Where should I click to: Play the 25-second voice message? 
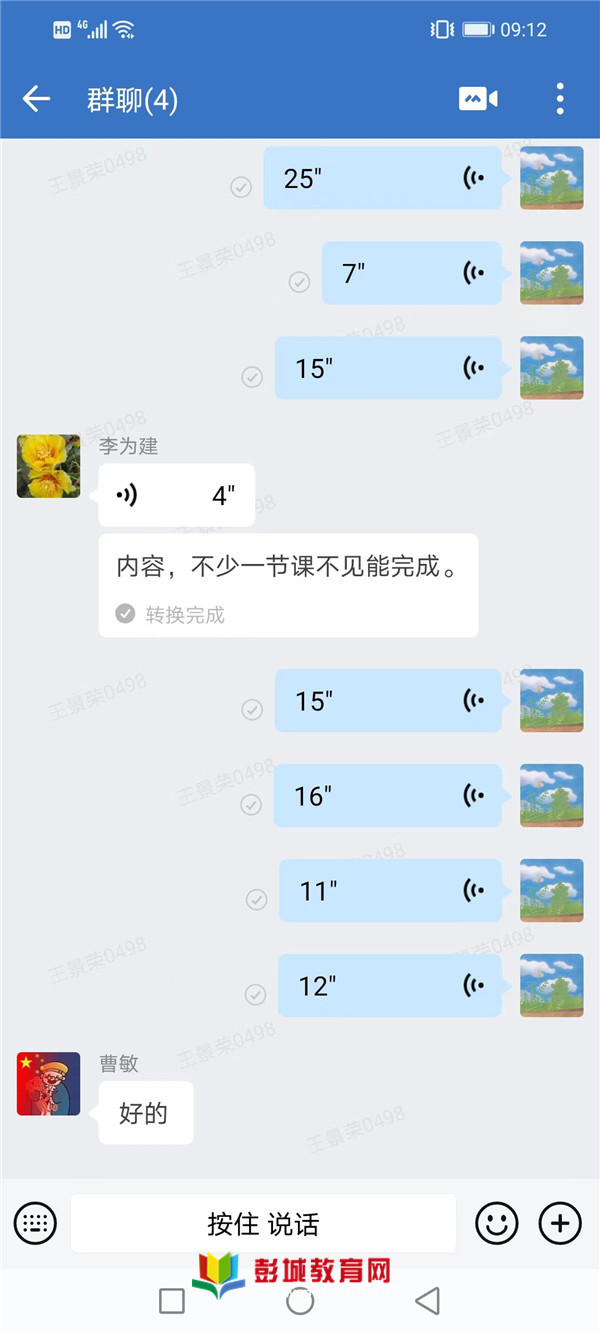click(x=382, y=179)
